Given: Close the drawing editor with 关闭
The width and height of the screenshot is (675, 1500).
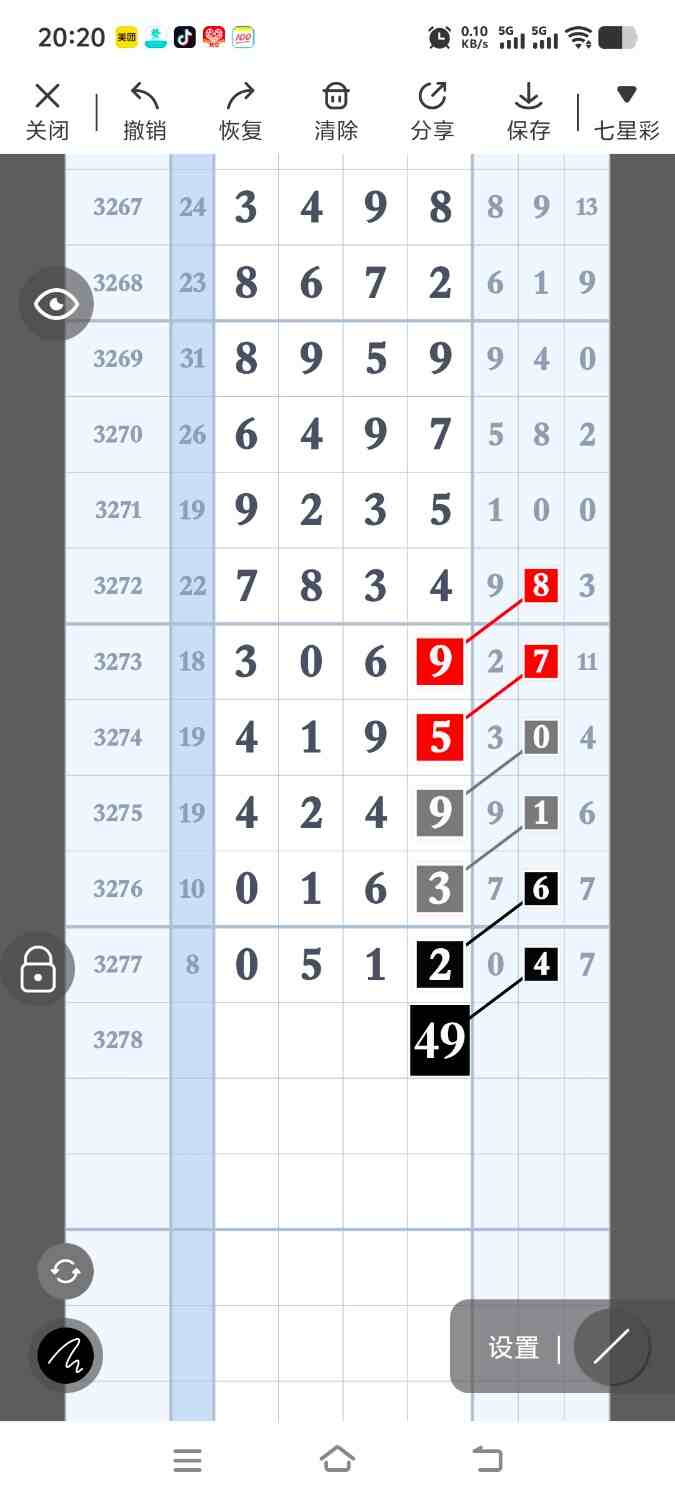Looking at the screenshot, I should click(x=47, y=111).
